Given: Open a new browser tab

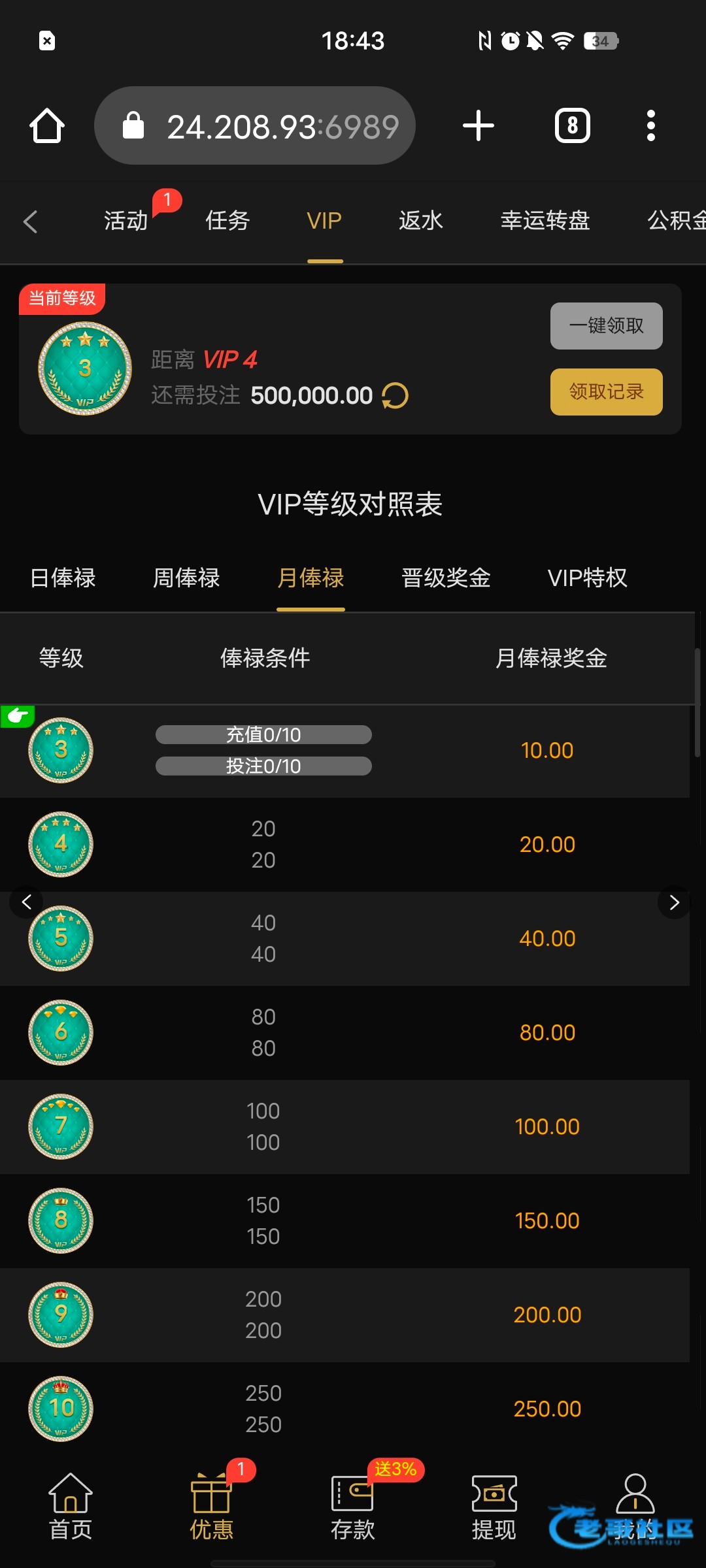Looking at the screenshot, I should tap(479, 125).
